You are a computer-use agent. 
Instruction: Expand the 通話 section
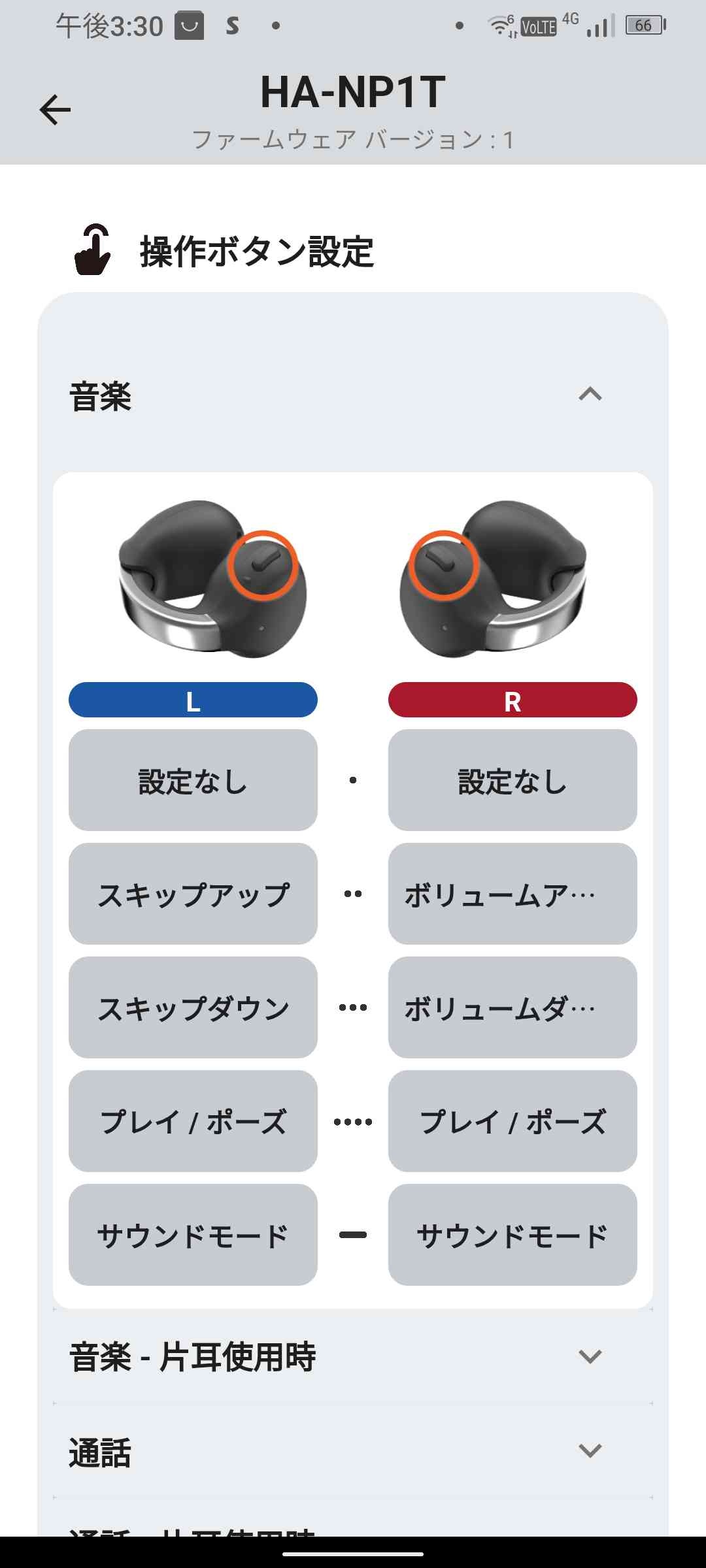point(590,1451)
